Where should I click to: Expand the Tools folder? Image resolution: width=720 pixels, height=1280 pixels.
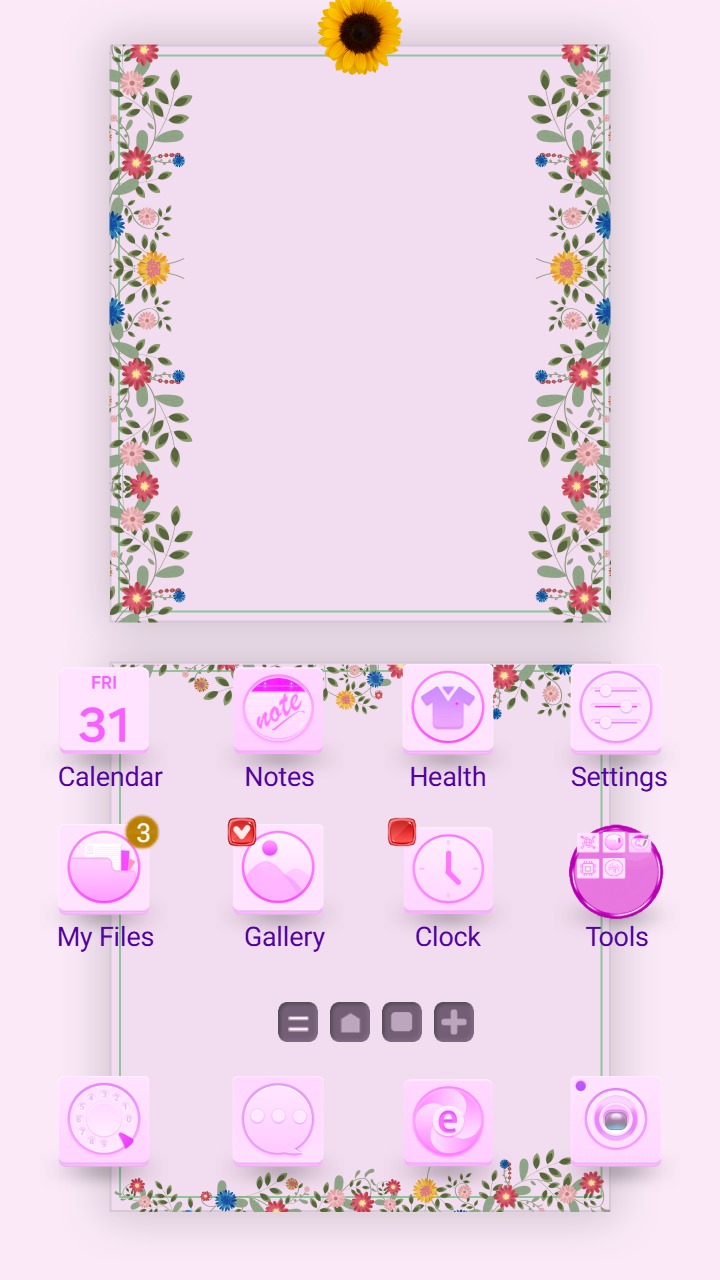coord(616,870)
